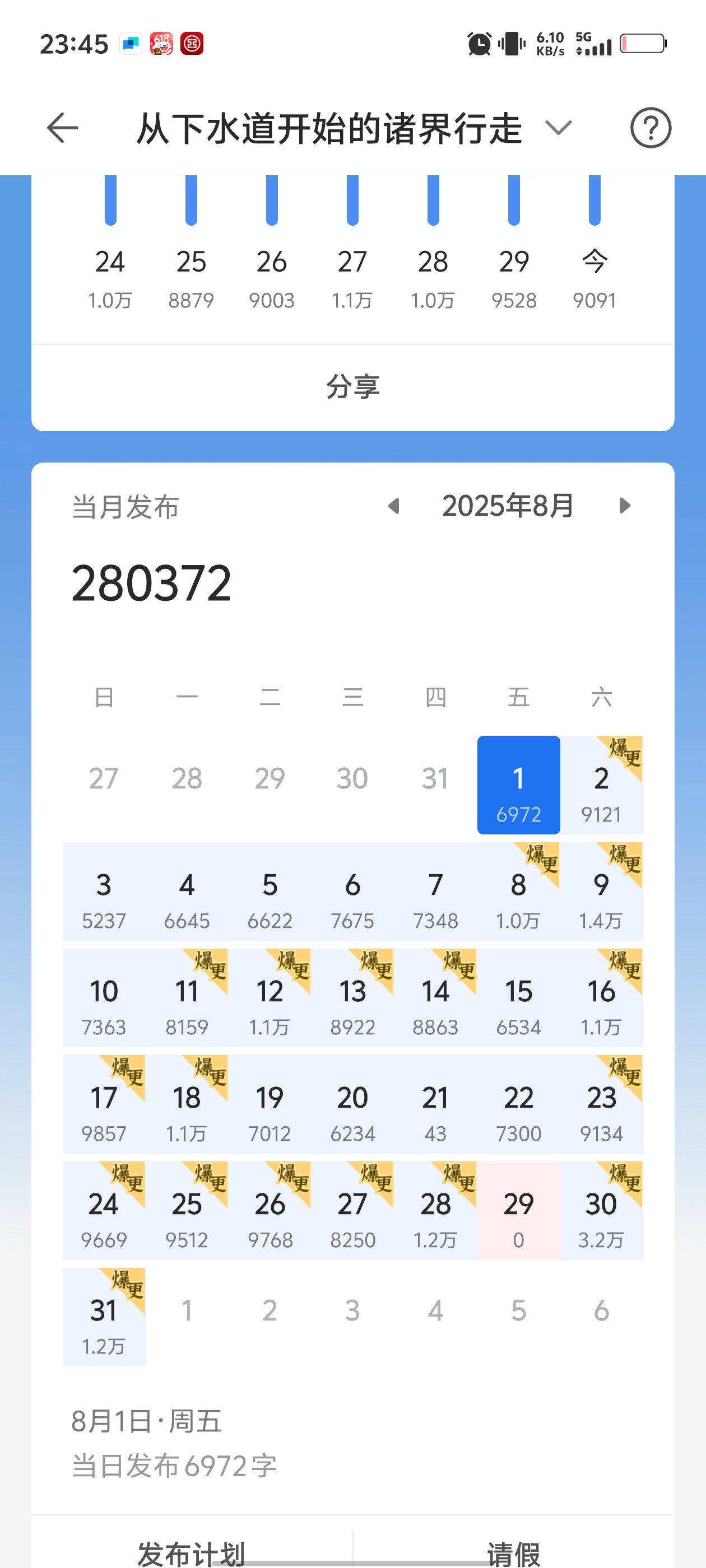Select August 12 with 1.1万 words

[270, 998]
